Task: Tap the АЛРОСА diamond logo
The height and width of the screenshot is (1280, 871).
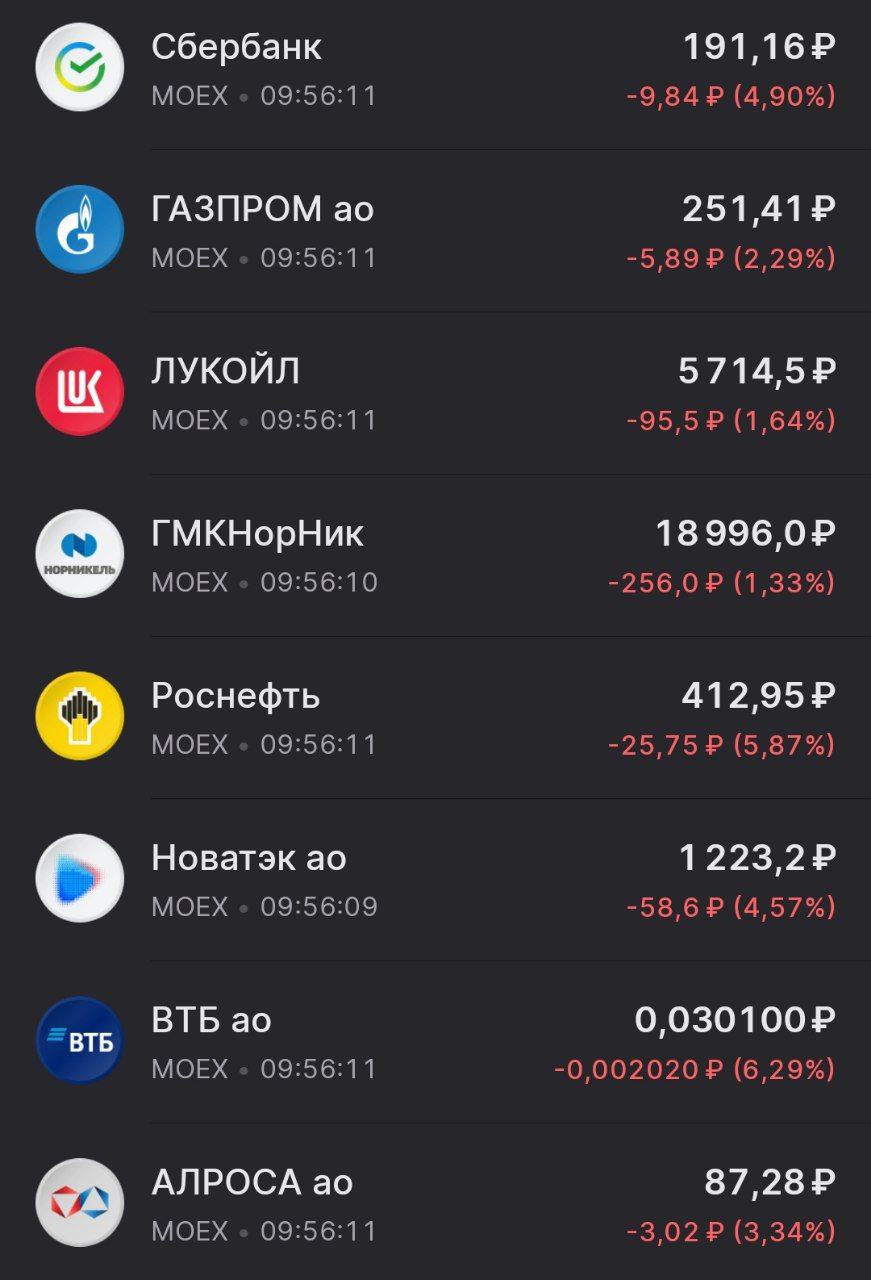Action: click(80, 1204)
